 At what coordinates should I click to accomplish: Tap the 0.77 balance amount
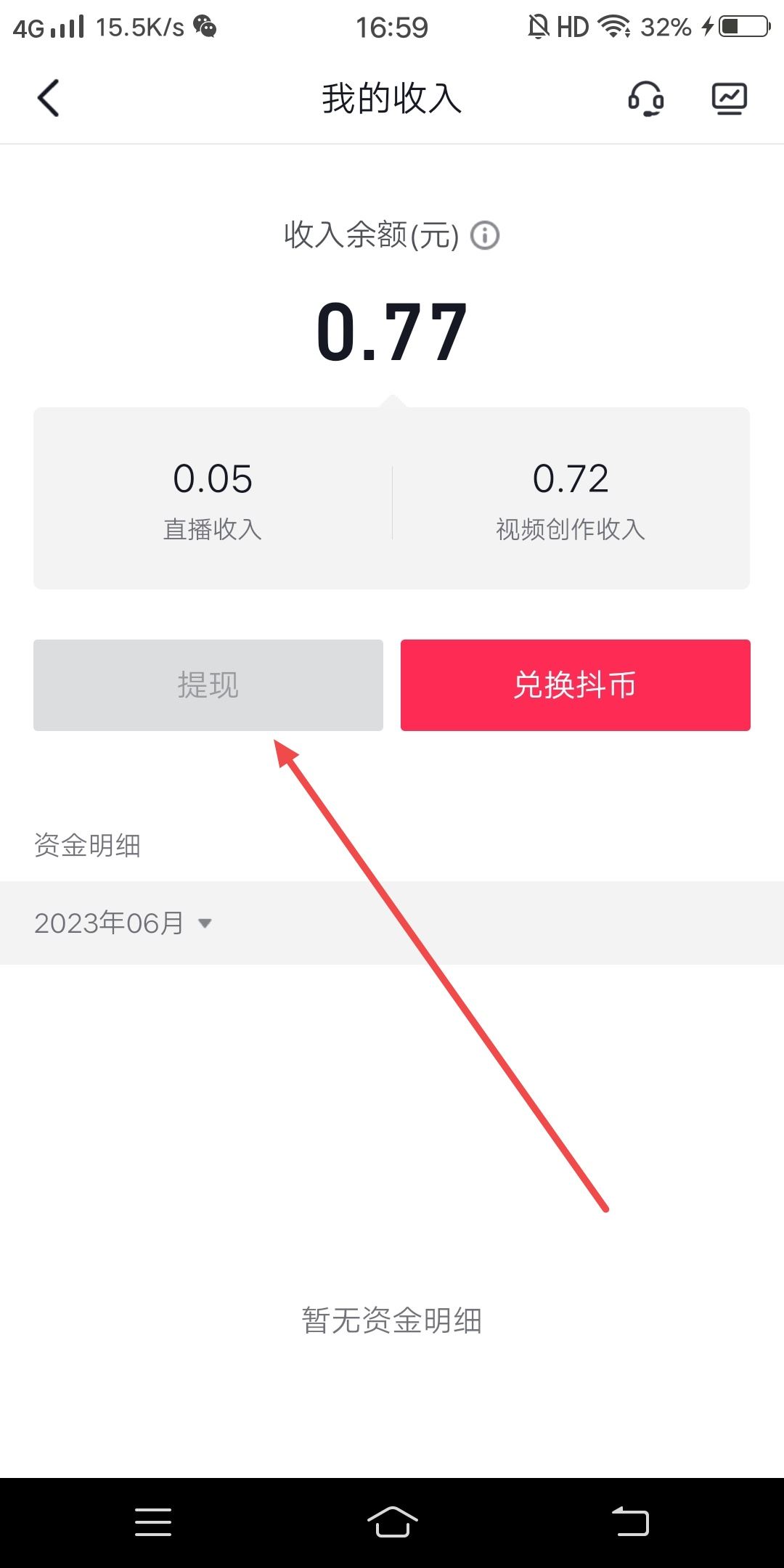pyautogui.click(x=392, y=330)
